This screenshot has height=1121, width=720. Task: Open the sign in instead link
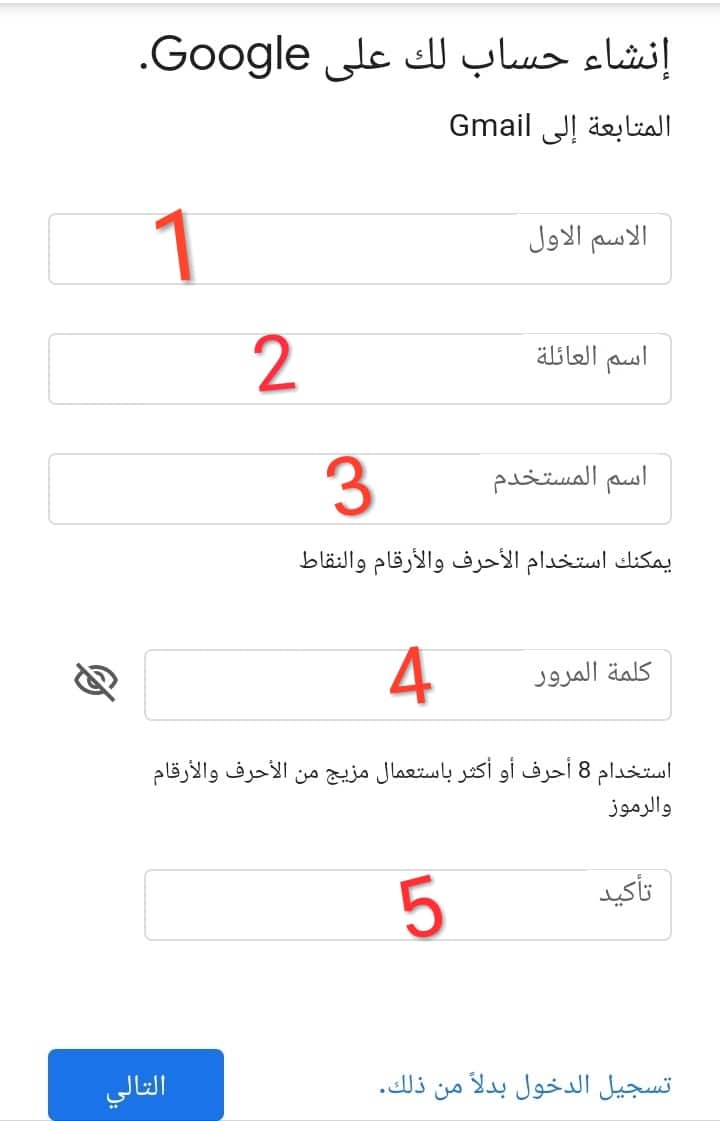(x=525, y=1085)
